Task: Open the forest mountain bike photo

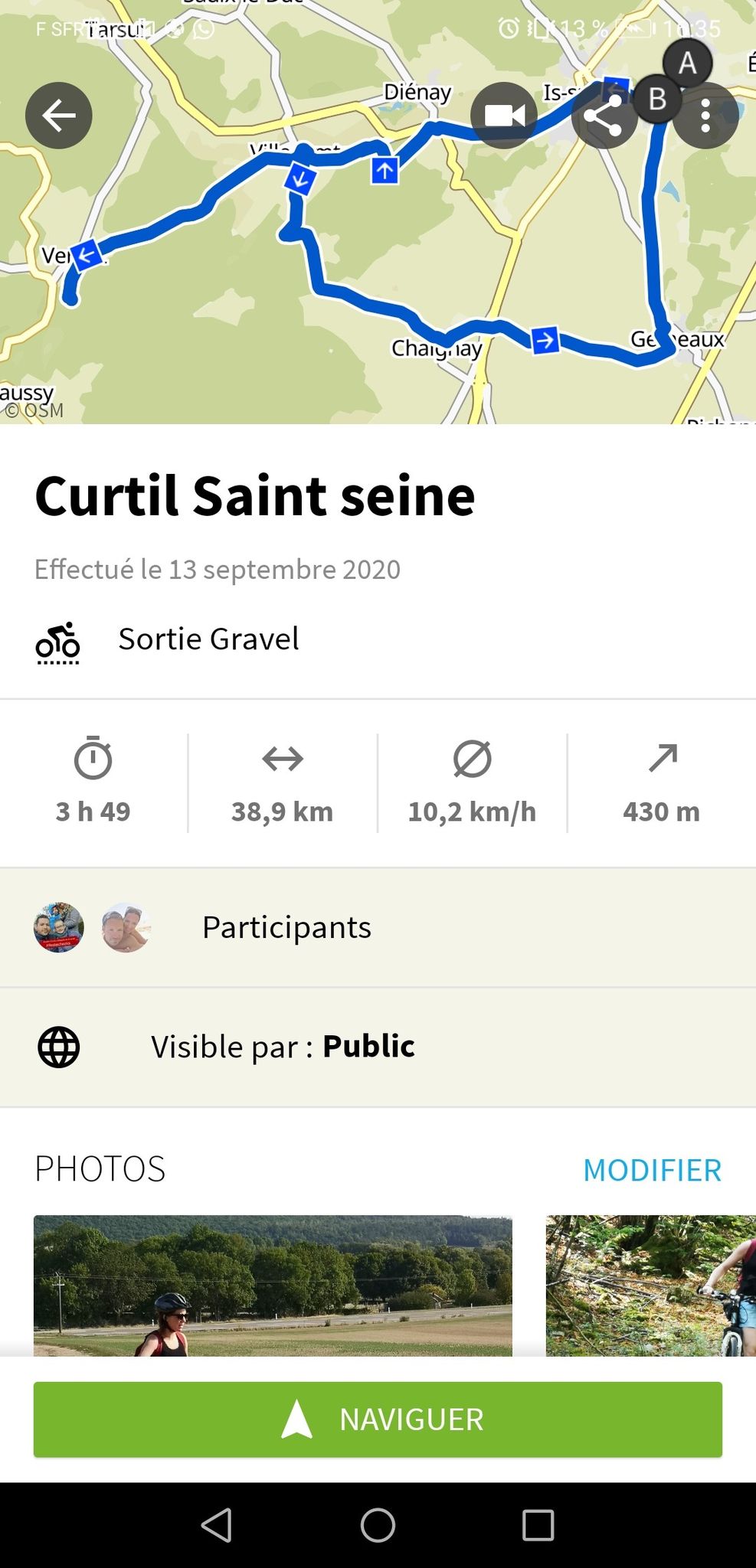Action: point(651,1285)
